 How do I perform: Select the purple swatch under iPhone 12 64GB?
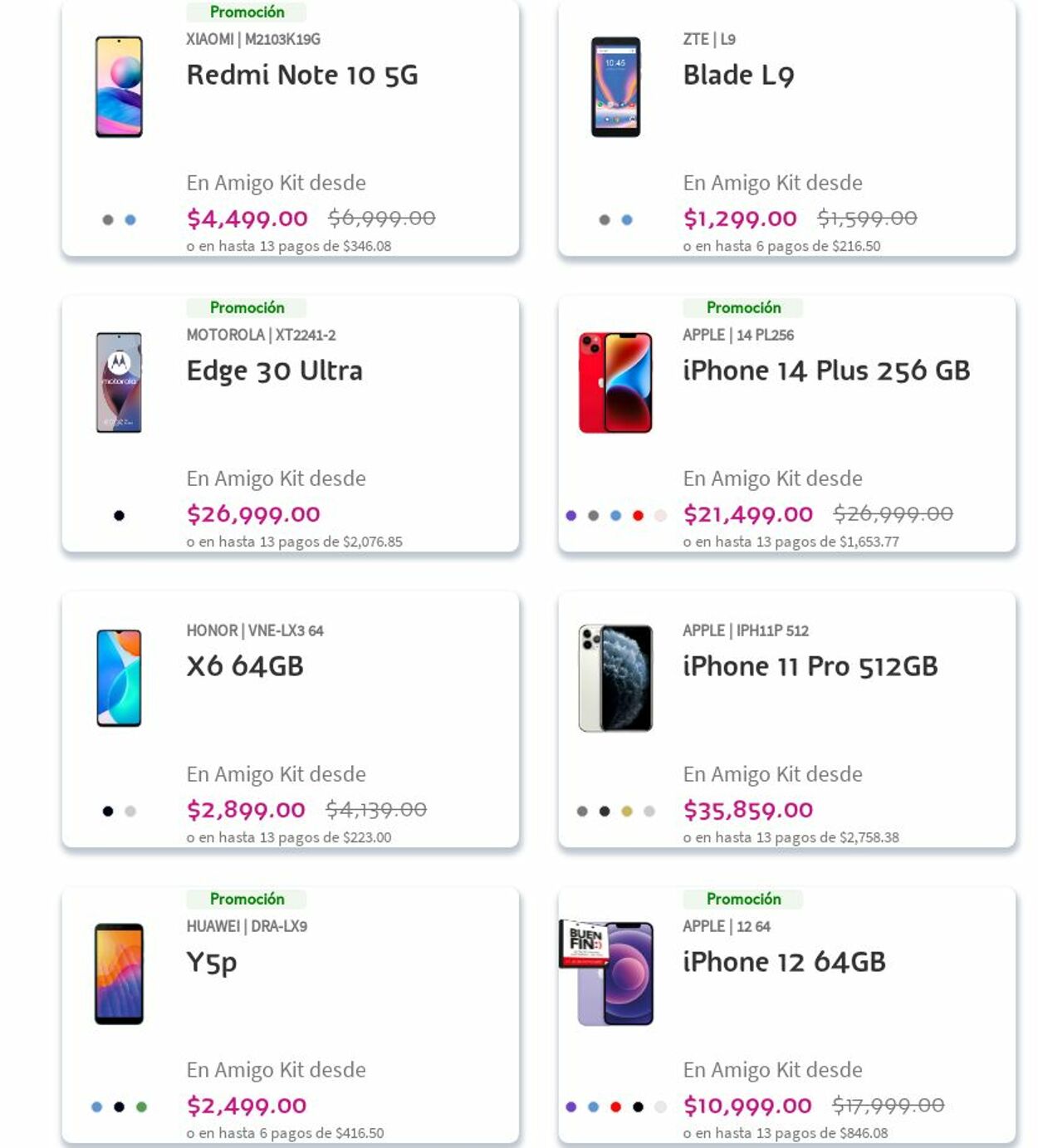click(570, 1106)
